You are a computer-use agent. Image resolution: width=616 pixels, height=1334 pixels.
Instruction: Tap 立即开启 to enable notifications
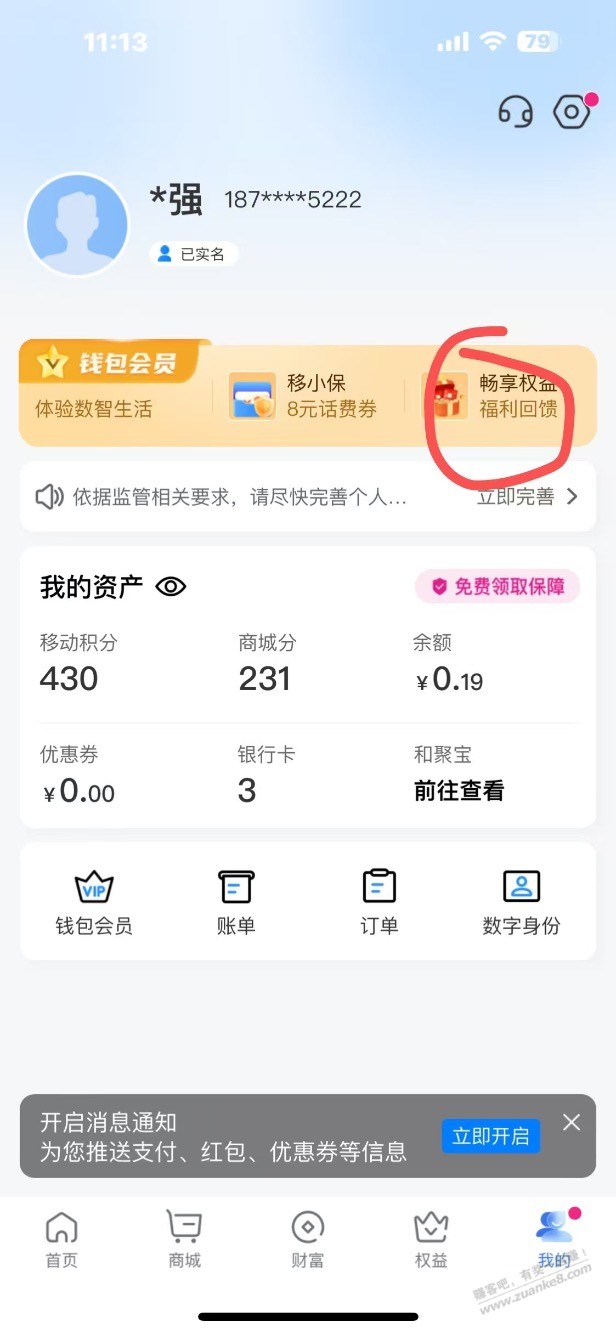click(490, 1136)
